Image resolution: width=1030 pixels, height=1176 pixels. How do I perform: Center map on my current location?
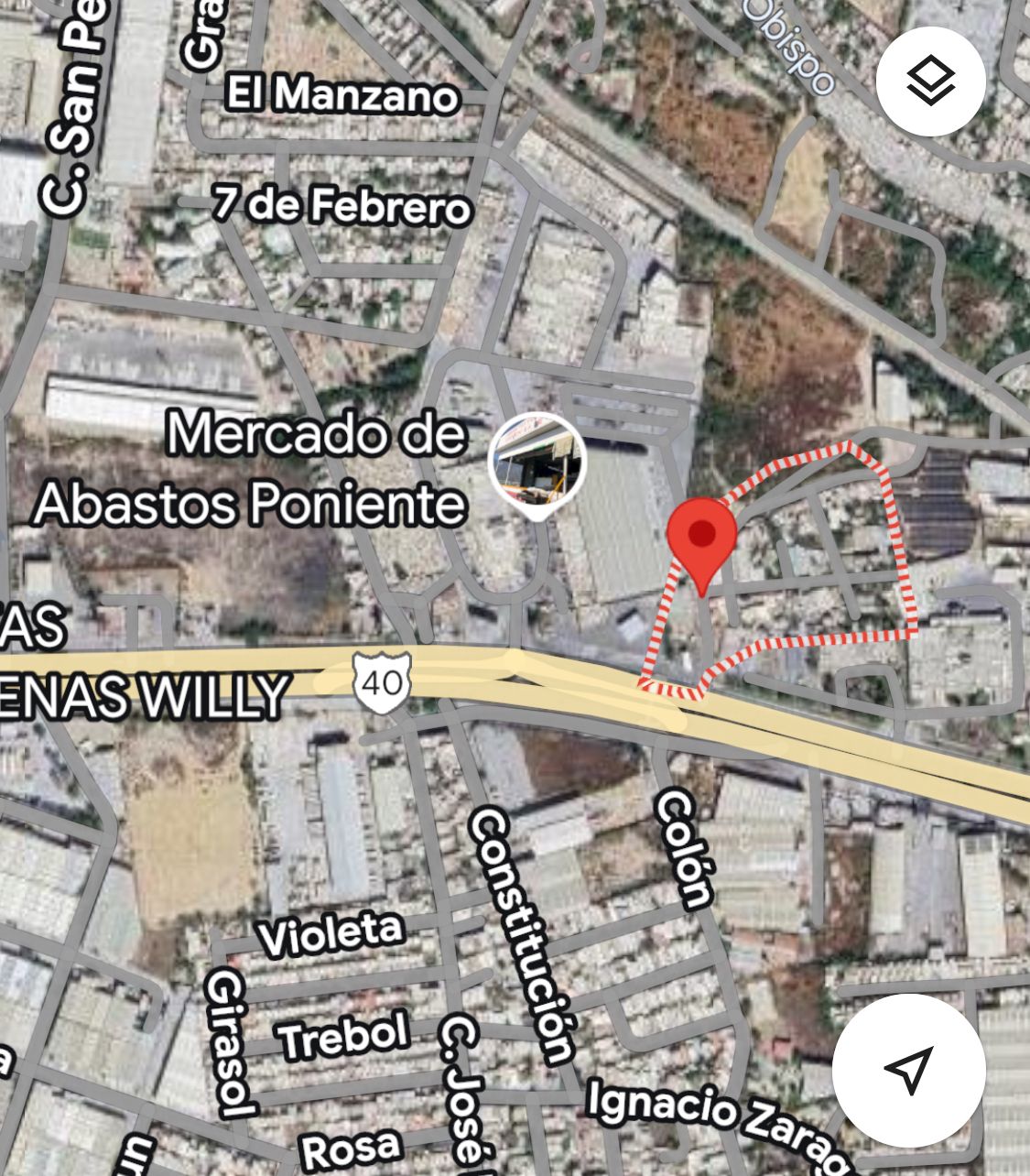point(908,1068)
